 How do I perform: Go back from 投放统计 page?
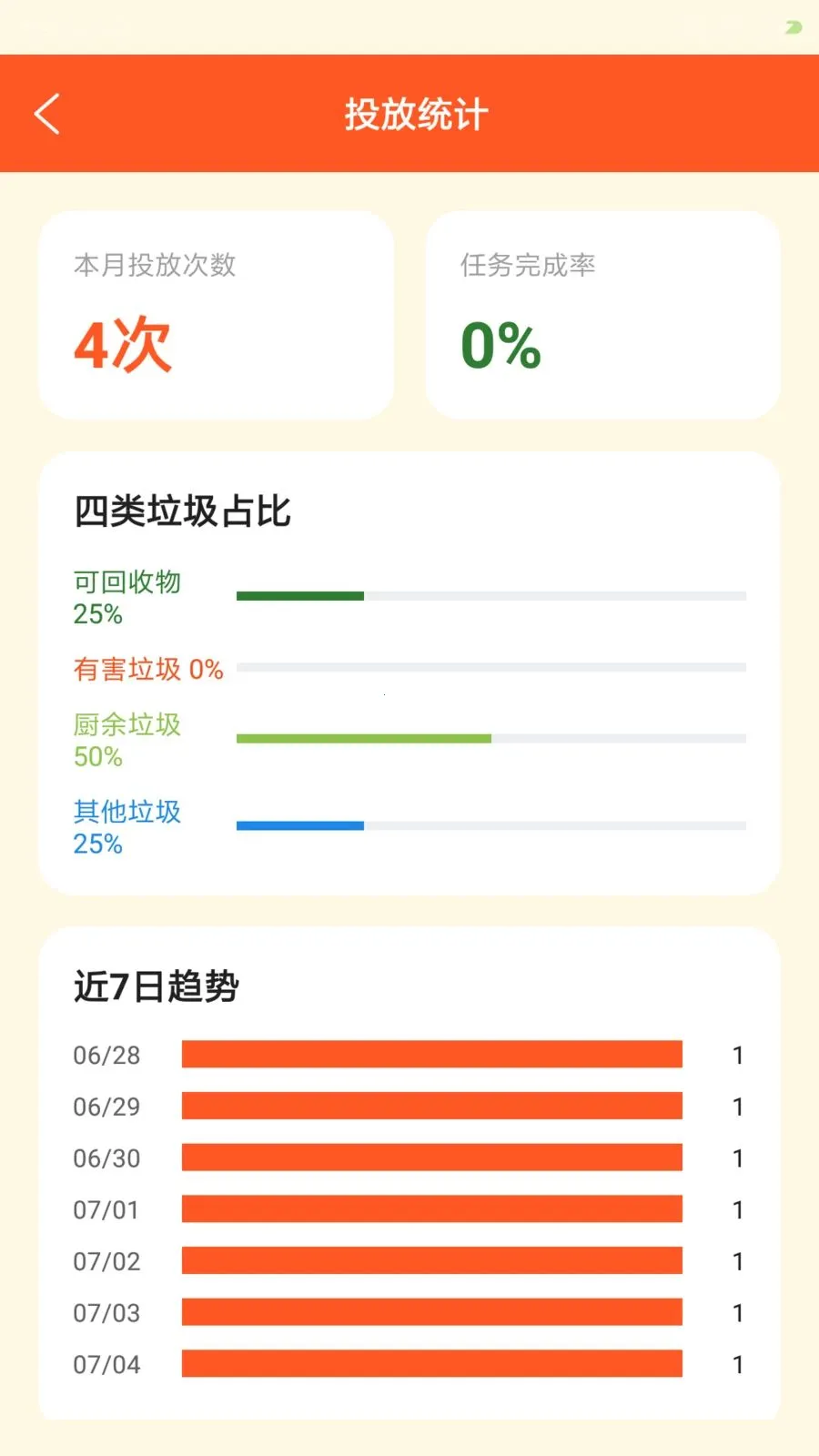(47, 114)
